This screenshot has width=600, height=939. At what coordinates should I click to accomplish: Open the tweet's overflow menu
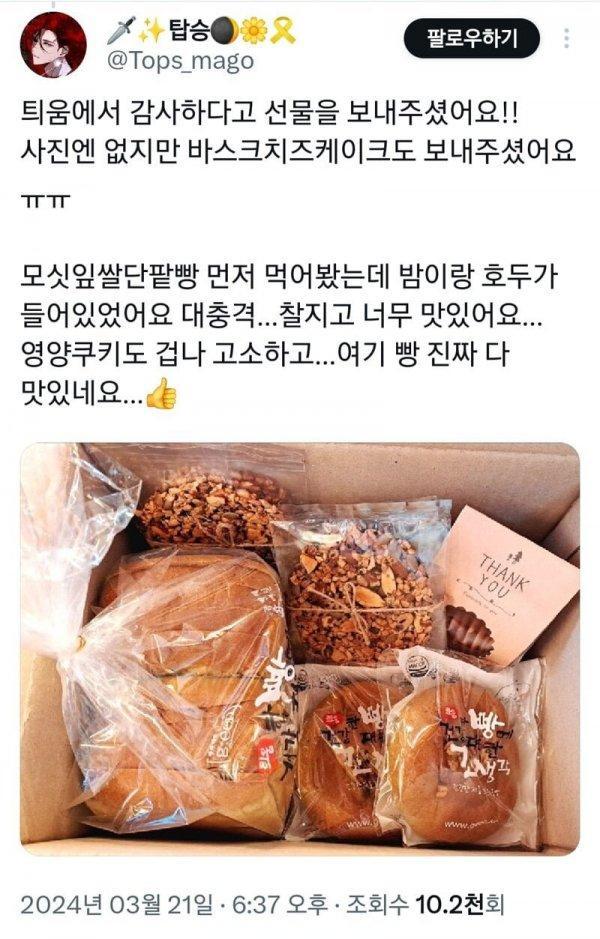point(567,39)
